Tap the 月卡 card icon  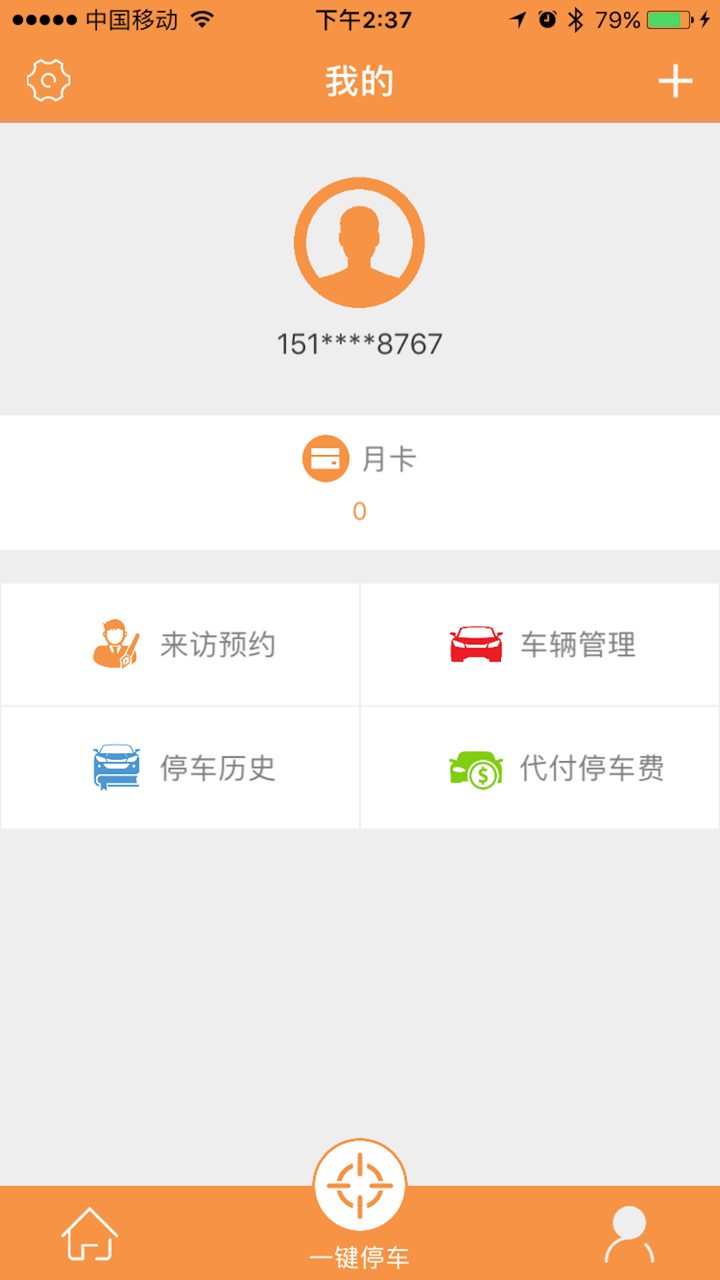326,457
